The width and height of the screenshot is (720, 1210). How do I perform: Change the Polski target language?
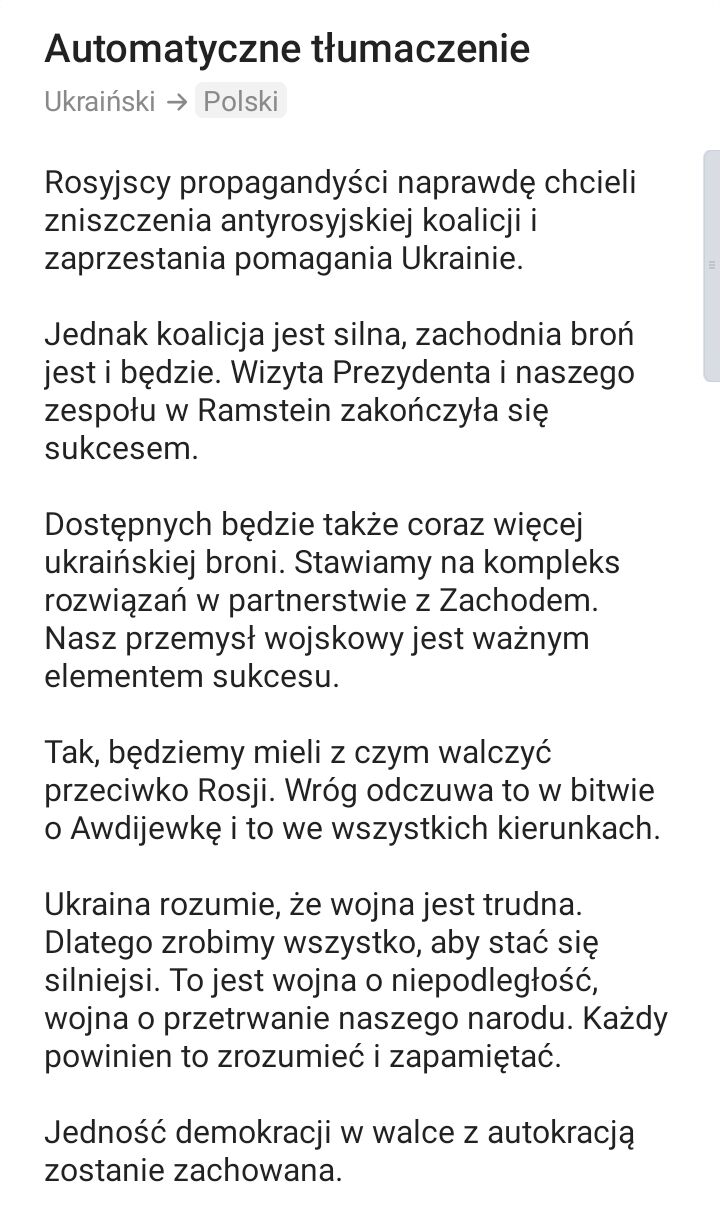(241, 101)
